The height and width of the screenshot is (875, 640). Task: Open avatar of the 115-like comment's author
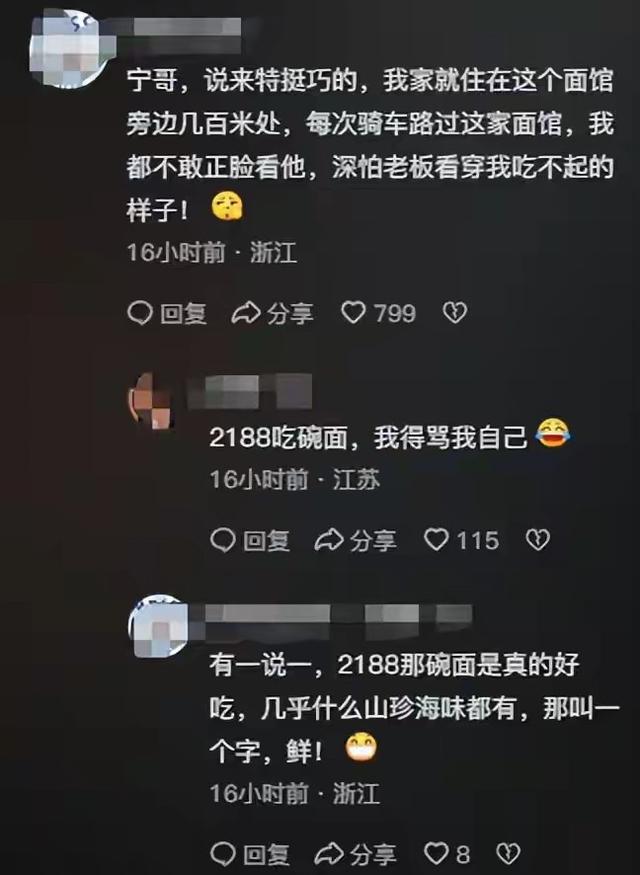pyautogui.click(x=152, y=402)
